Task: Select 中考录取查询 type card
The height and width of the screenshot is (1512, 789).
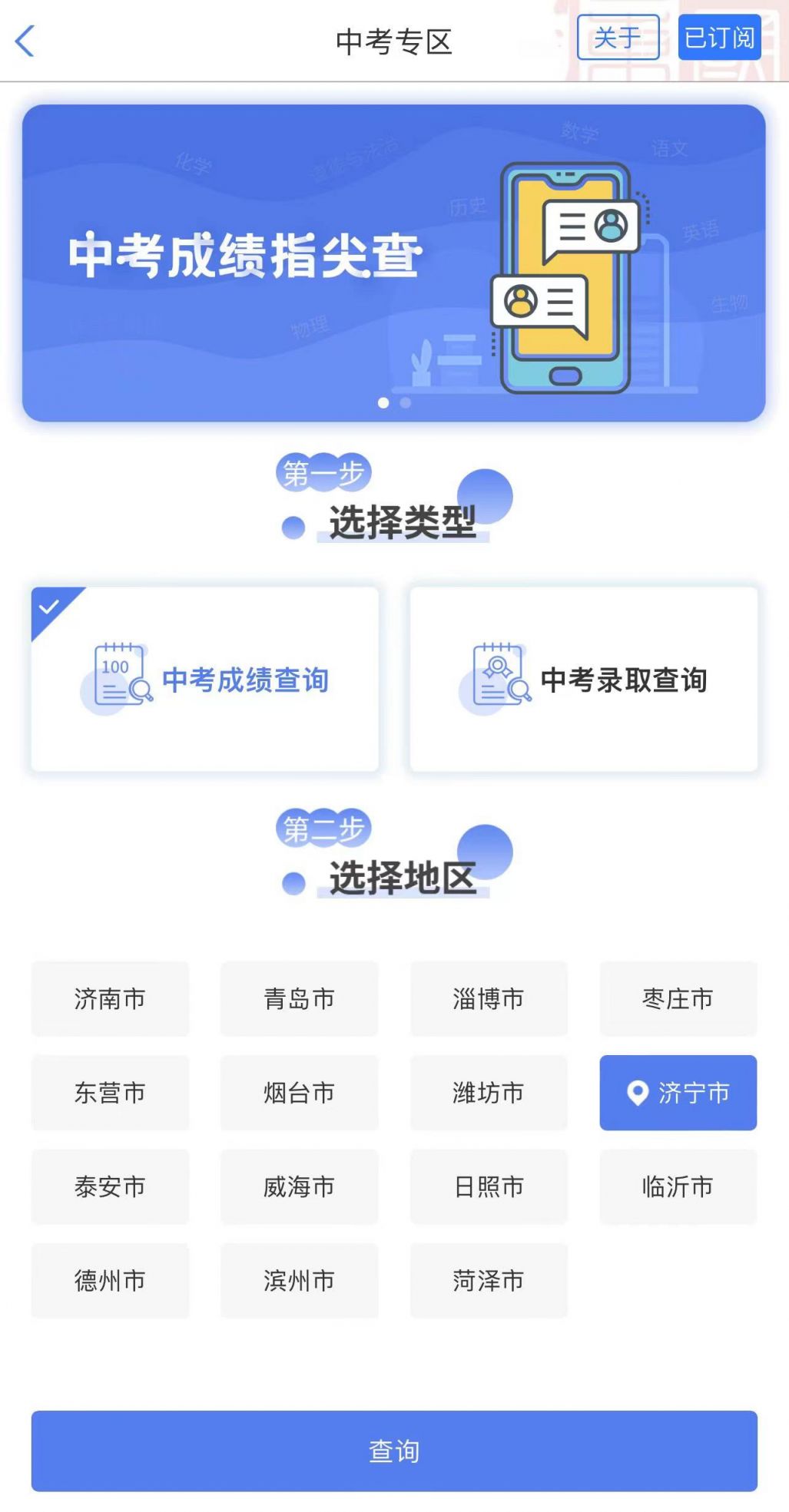Action: 584,680
